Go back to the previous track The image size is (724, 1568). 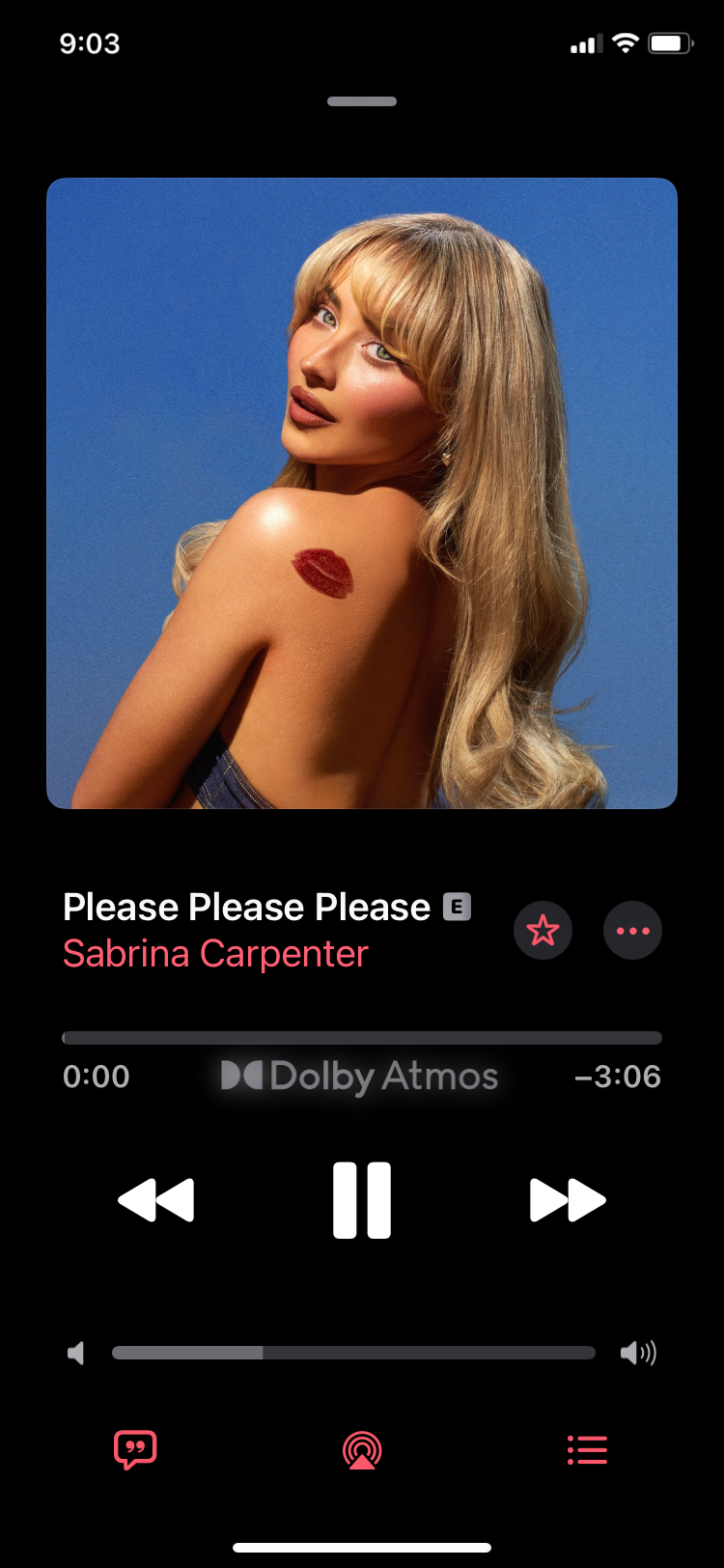pos(156,1200)
